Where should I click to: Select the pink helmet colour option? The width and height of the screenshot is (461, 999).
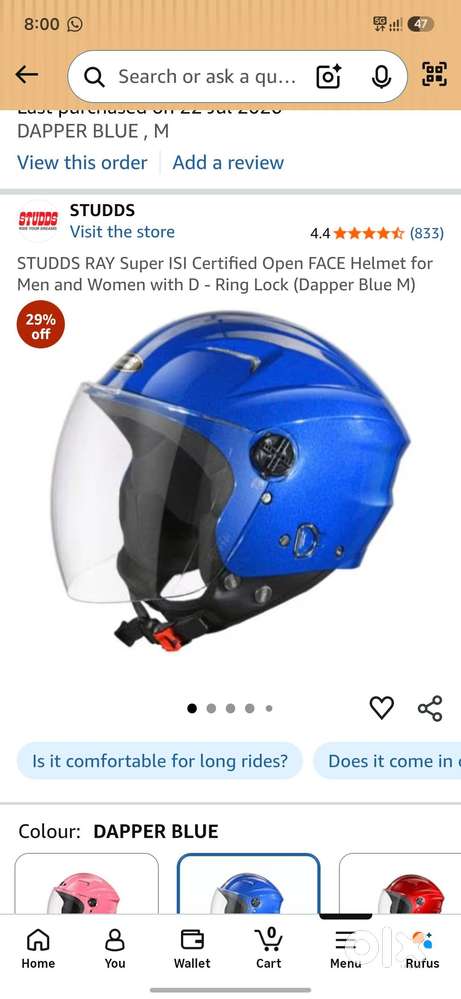click(x=87, y=884)
